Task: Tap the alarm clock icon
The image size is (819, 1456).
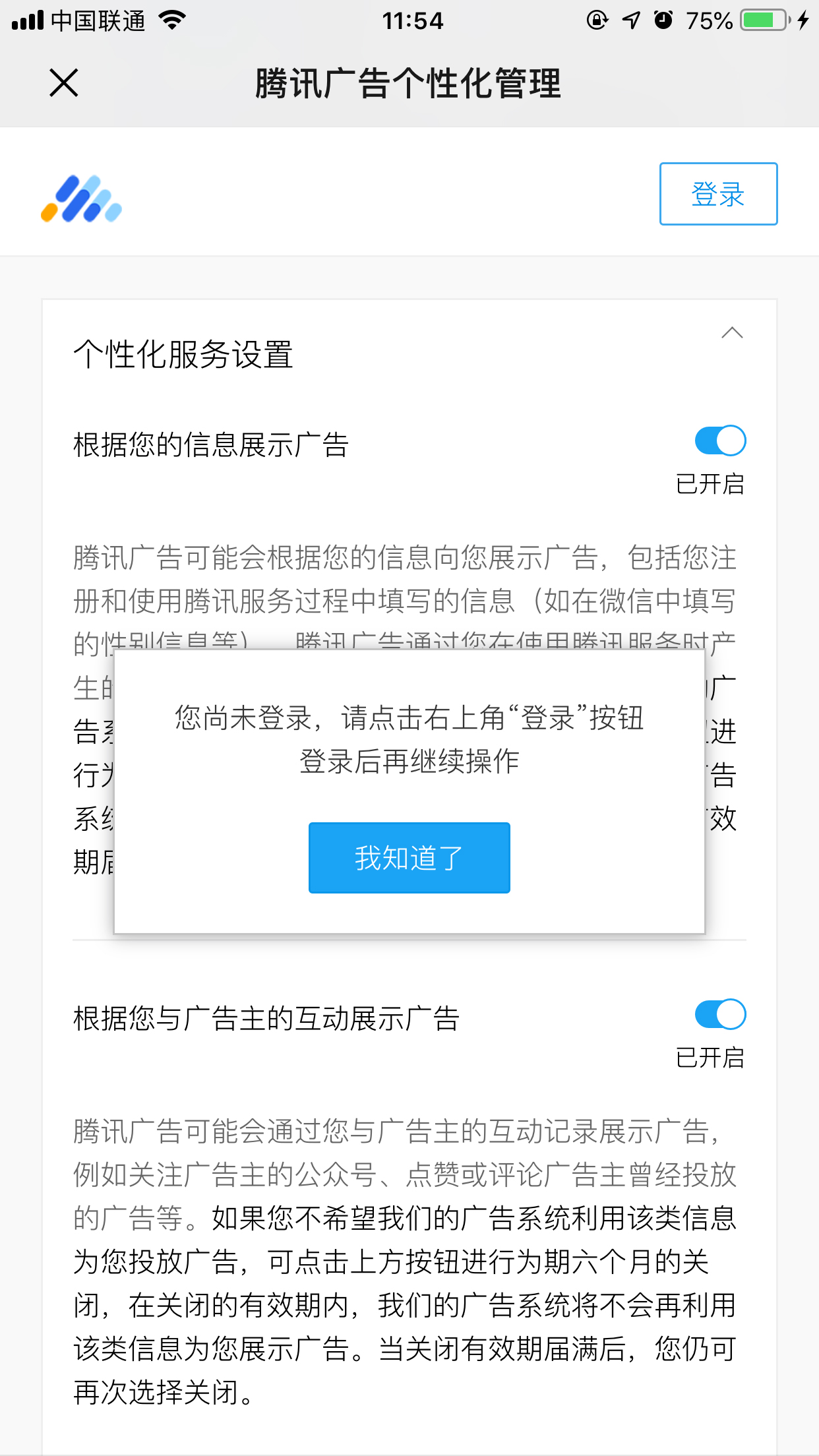Action: [663, 21]
